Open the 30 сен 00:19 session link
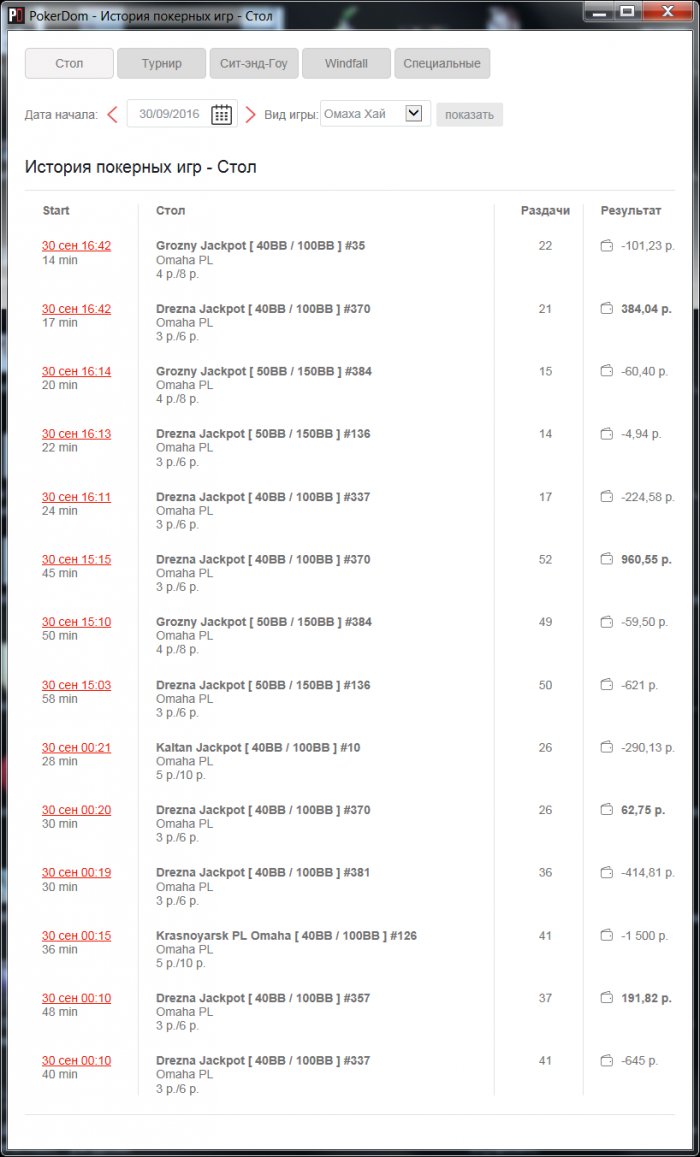The width and height of the screenshot is (700, 1157). (76, 873)
